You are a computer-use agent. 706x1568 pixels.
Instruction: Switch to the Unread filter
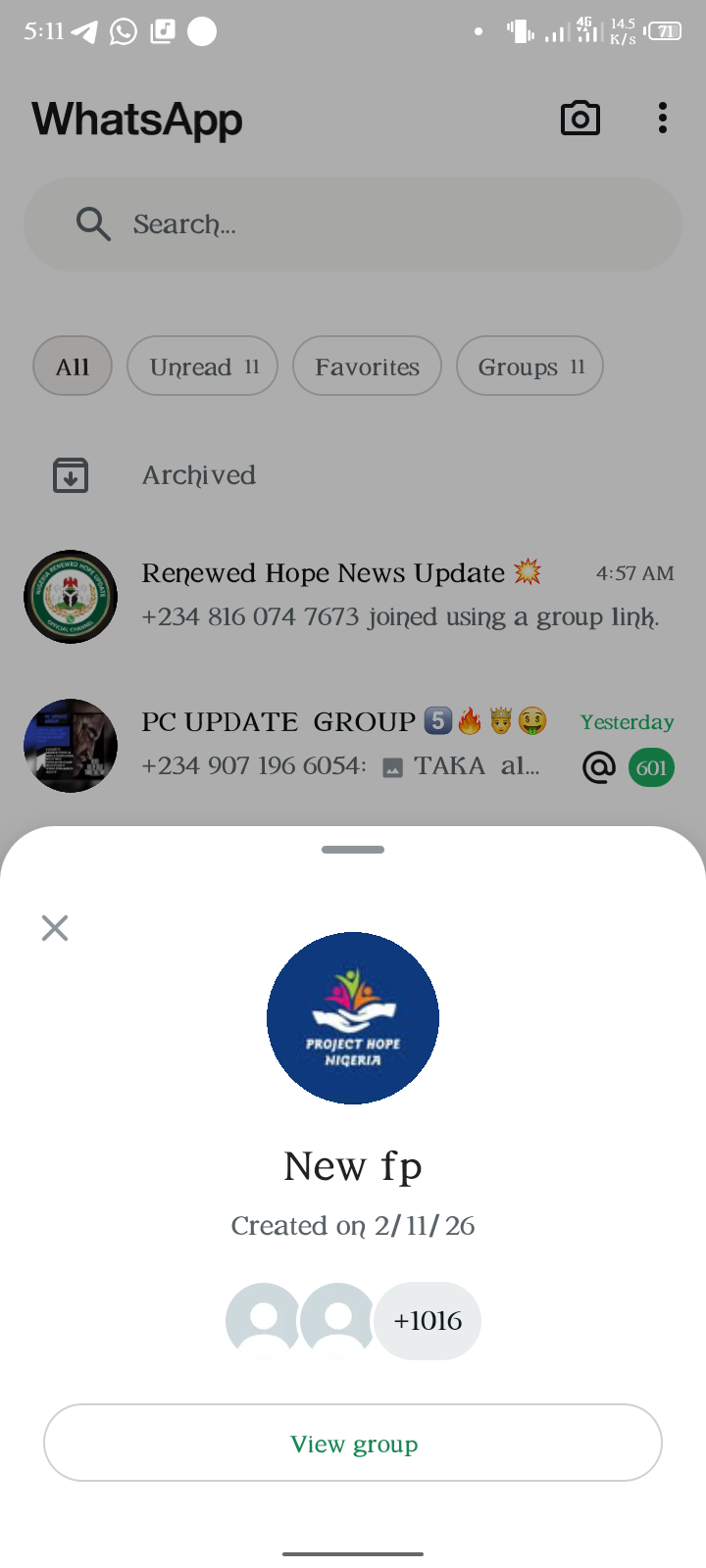(x=203, y=367)
